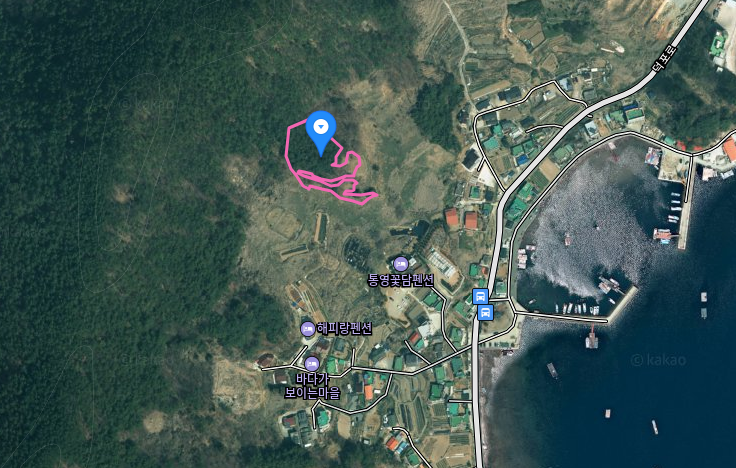The image size is (736, 468).
Task: Open the 통영꽃담펜션 place marker
Action: tap(400, 264)
